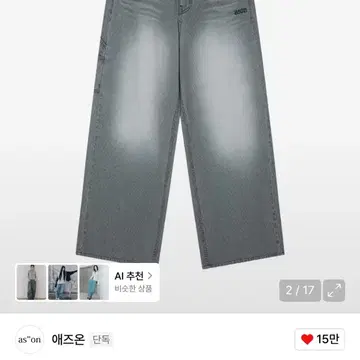Open the as"on brand logo
The height and width of the screenshot is (360, 360).
pos(29,340)
